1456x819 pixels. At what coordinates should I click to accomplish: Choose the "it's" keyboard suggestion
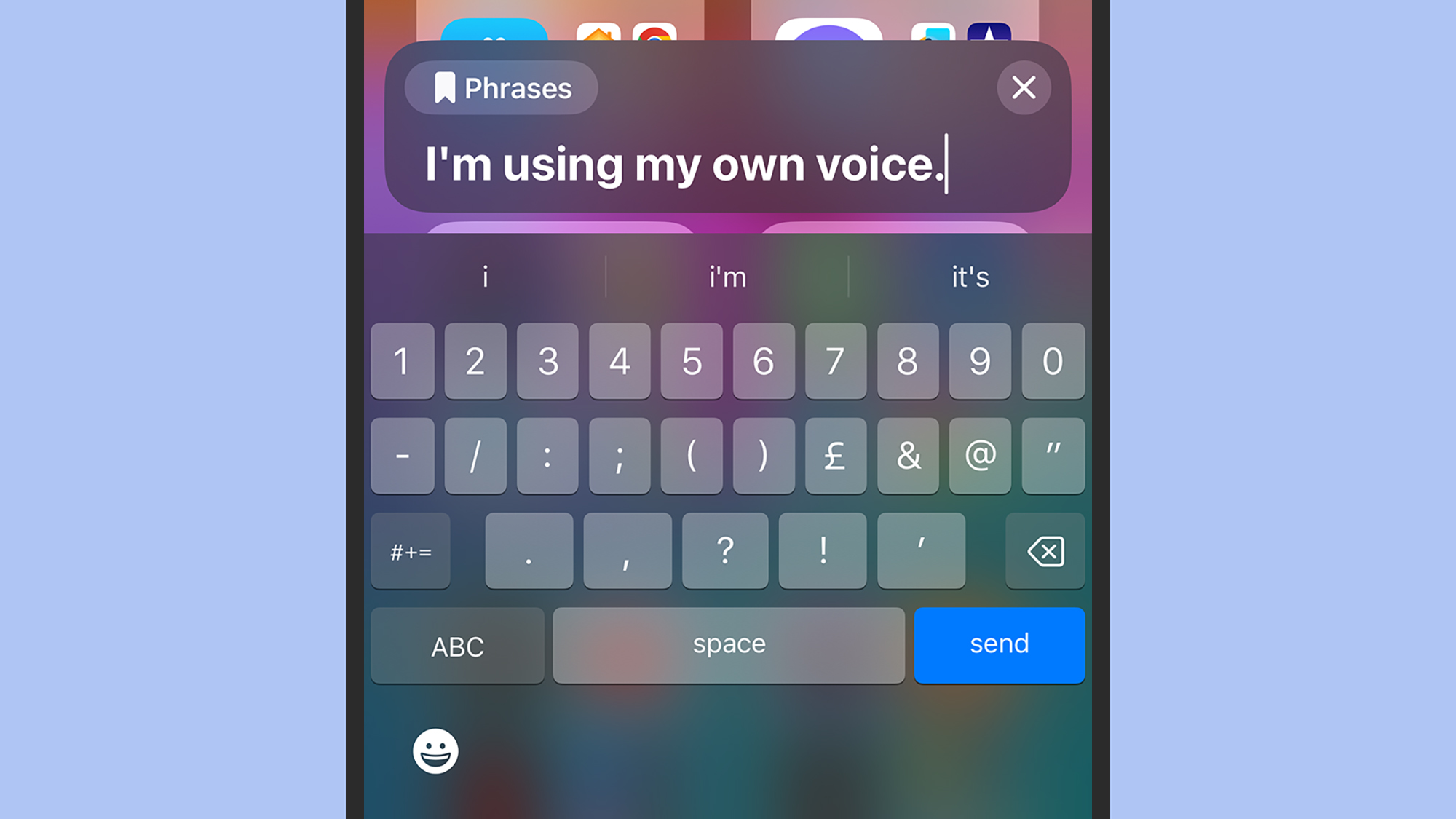pyautogui.click(x=970, y=277)
